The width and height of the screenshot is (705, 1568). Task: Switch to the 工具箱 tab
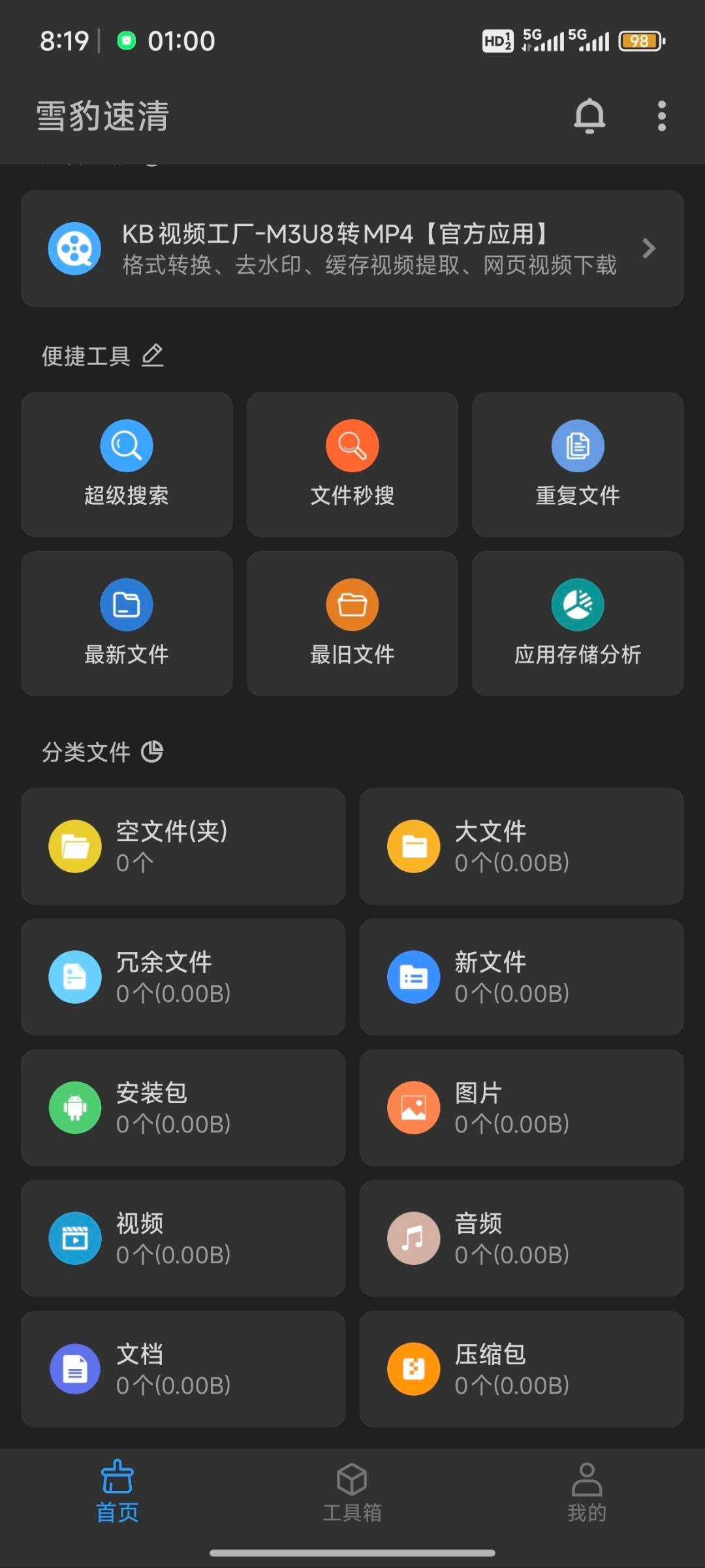point(352,1492)
